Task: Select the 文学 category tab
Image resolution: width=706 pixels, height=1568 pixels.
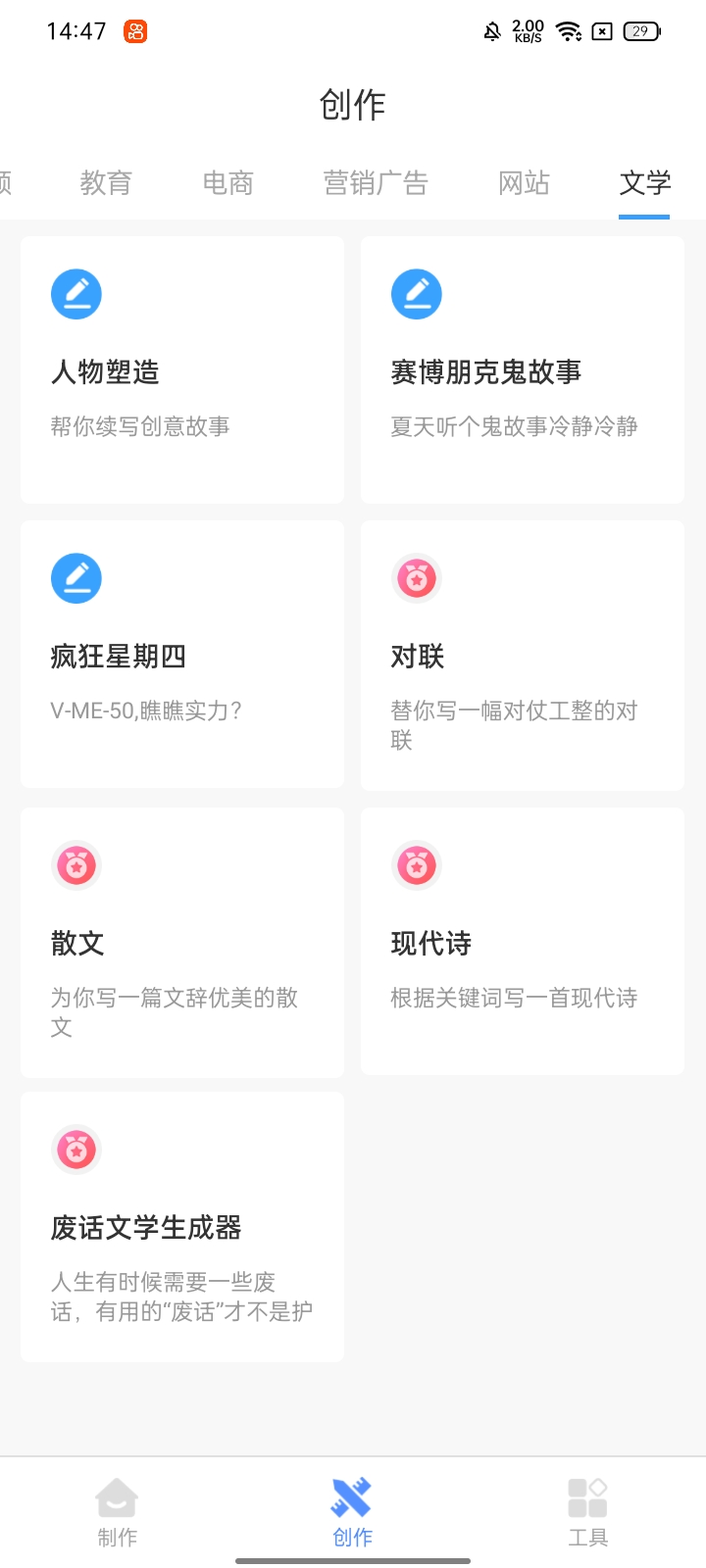Action: tap(644, 183)
